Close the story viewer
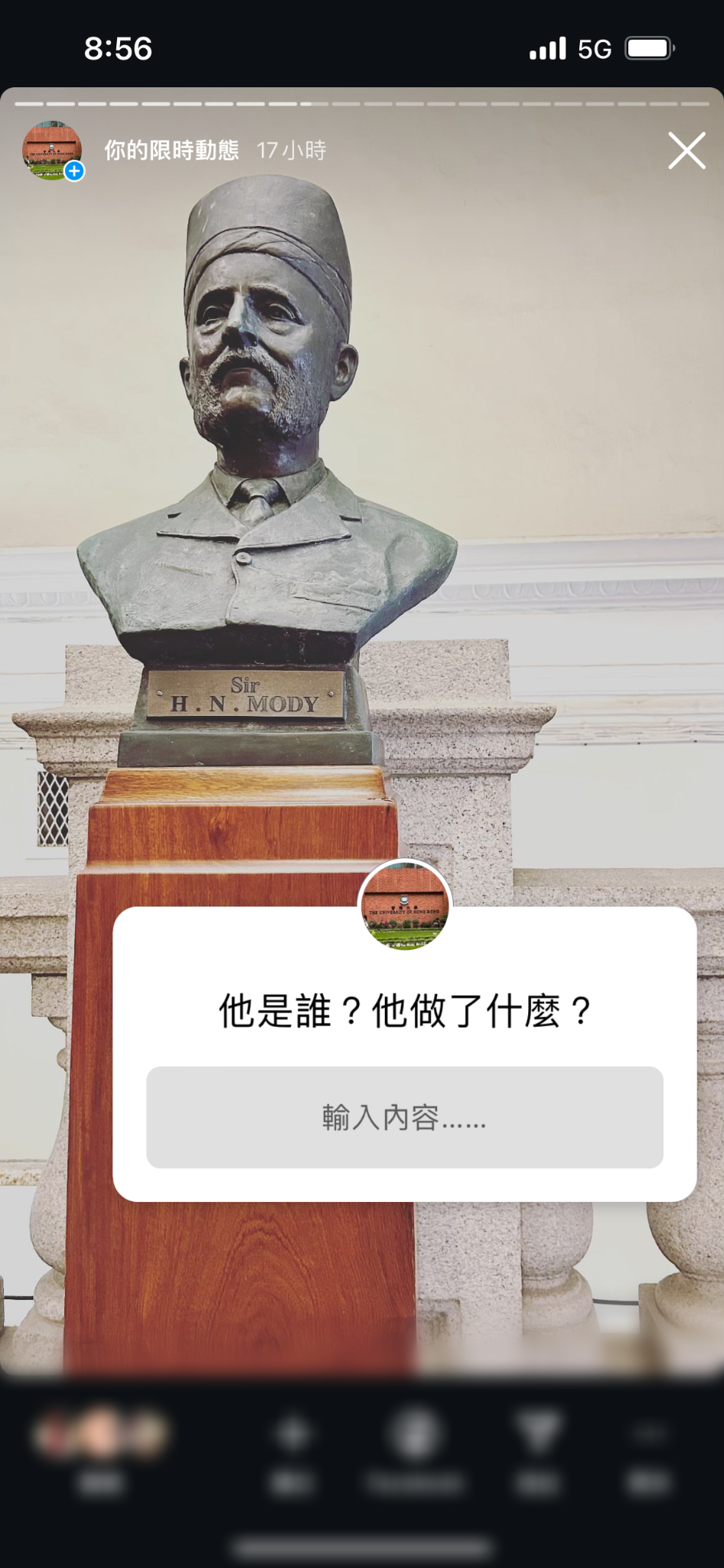The height and width of the screenshot is (1568, 724). (686, 150)
